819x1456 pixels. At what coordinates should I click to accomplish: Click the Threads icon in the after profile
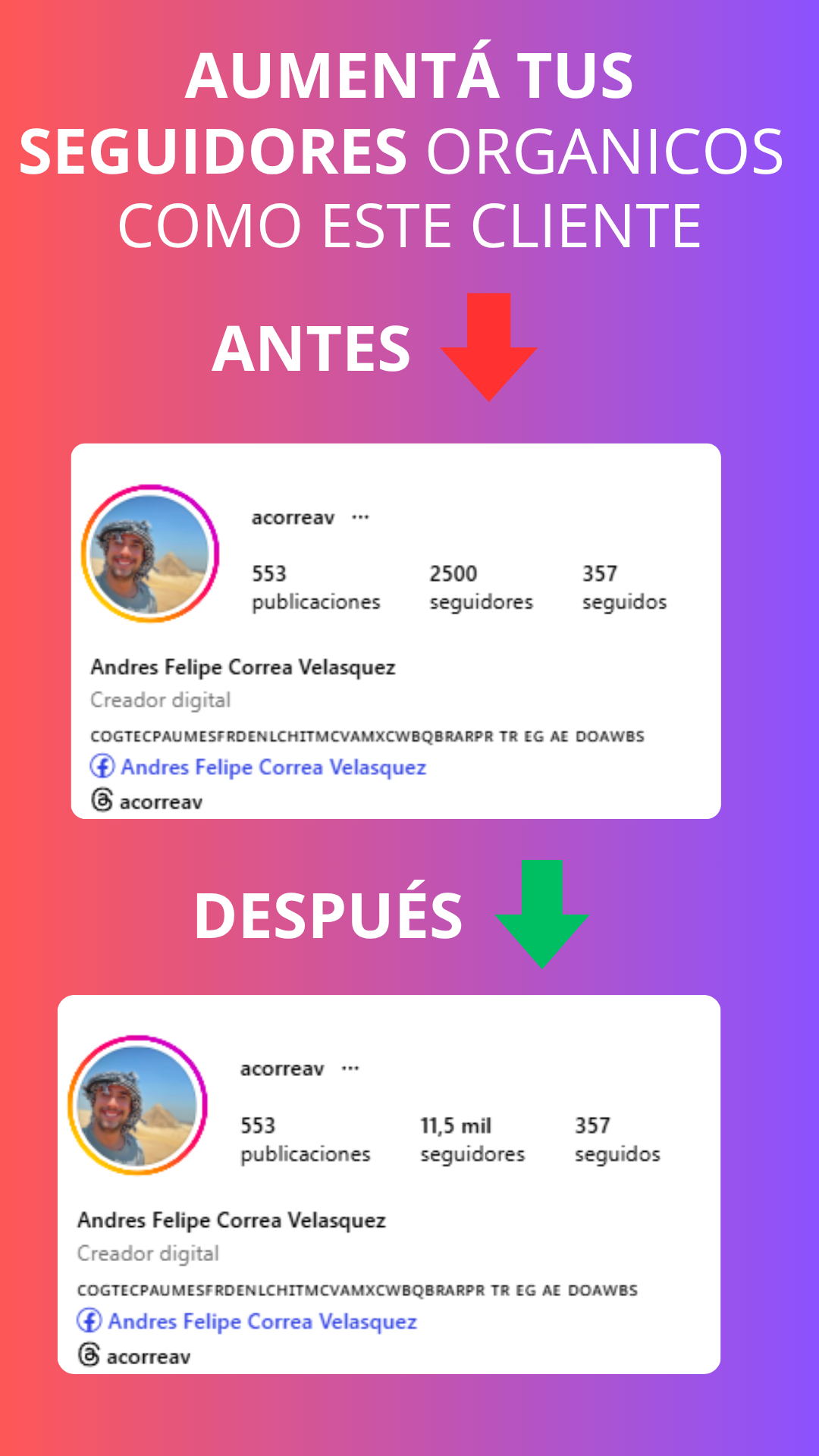[x=88, y=1355]
